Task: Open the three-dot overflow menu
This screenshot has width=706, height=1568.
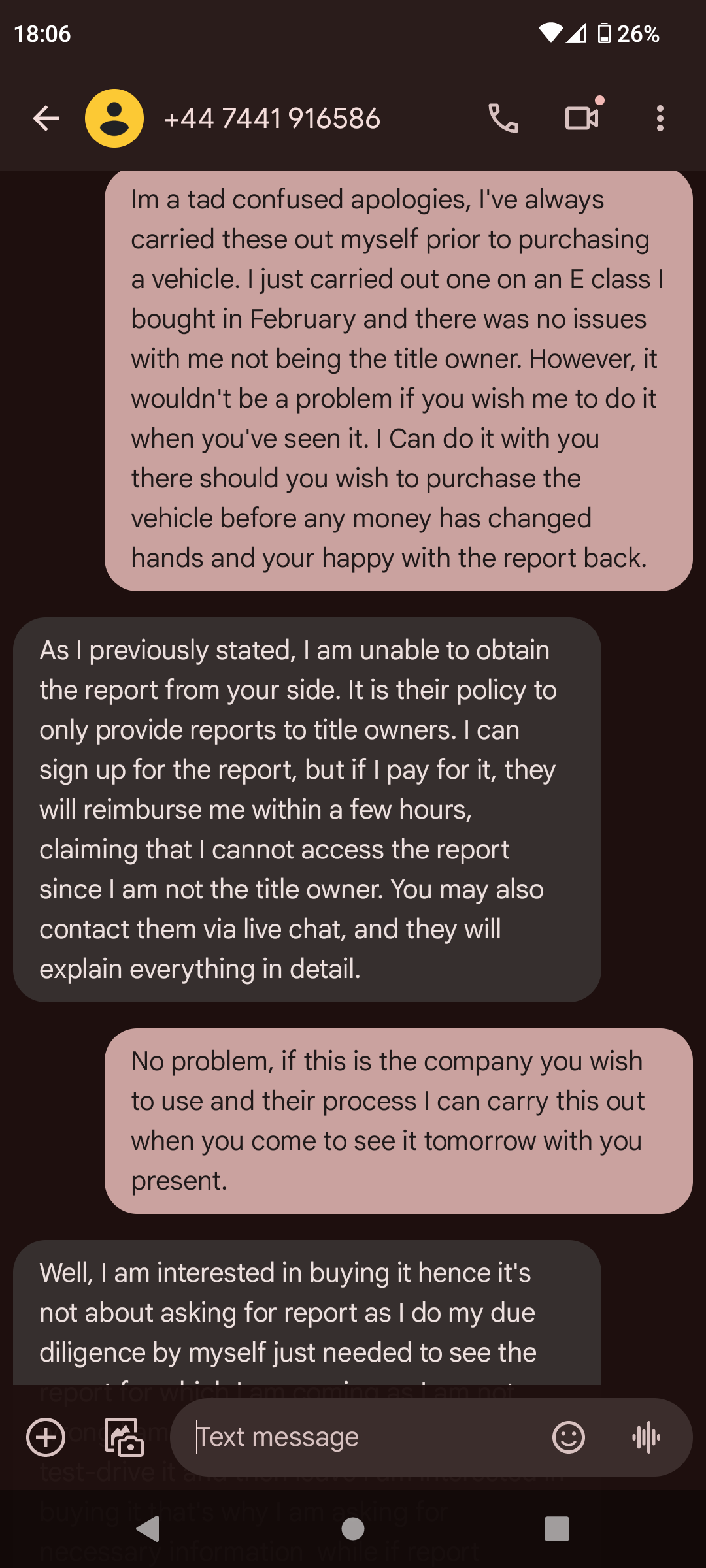Action: (660, 118)
